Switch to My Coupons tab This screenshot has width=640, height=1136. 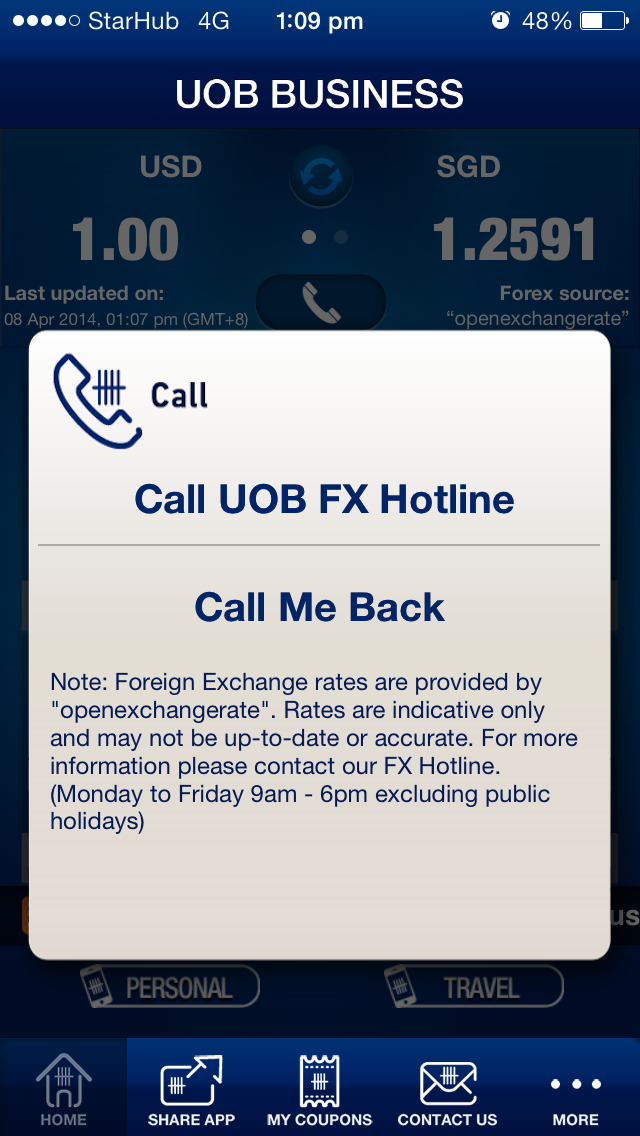pos(319,1090)
